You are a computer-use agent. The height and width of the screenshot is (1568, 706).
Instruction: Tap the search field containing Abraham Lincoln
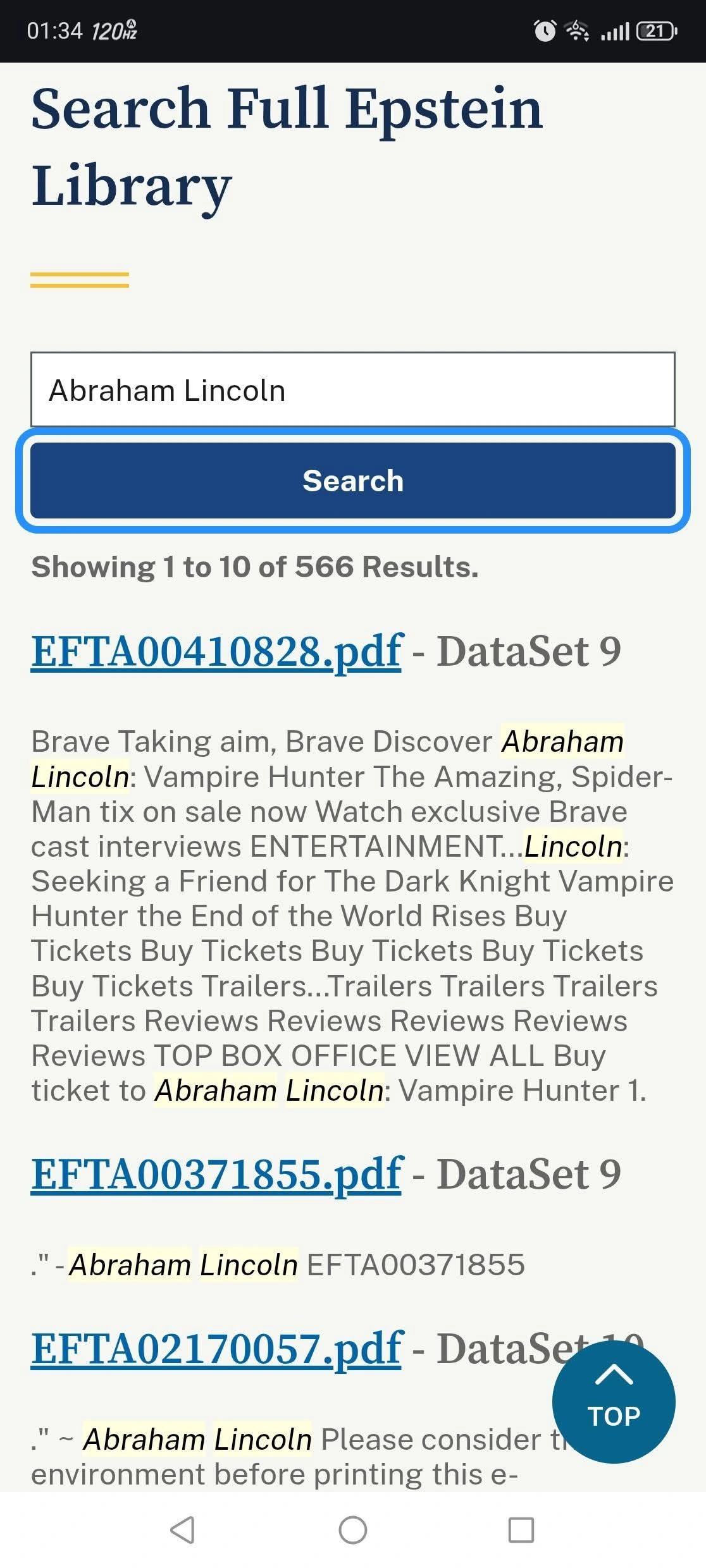point(352,389)
